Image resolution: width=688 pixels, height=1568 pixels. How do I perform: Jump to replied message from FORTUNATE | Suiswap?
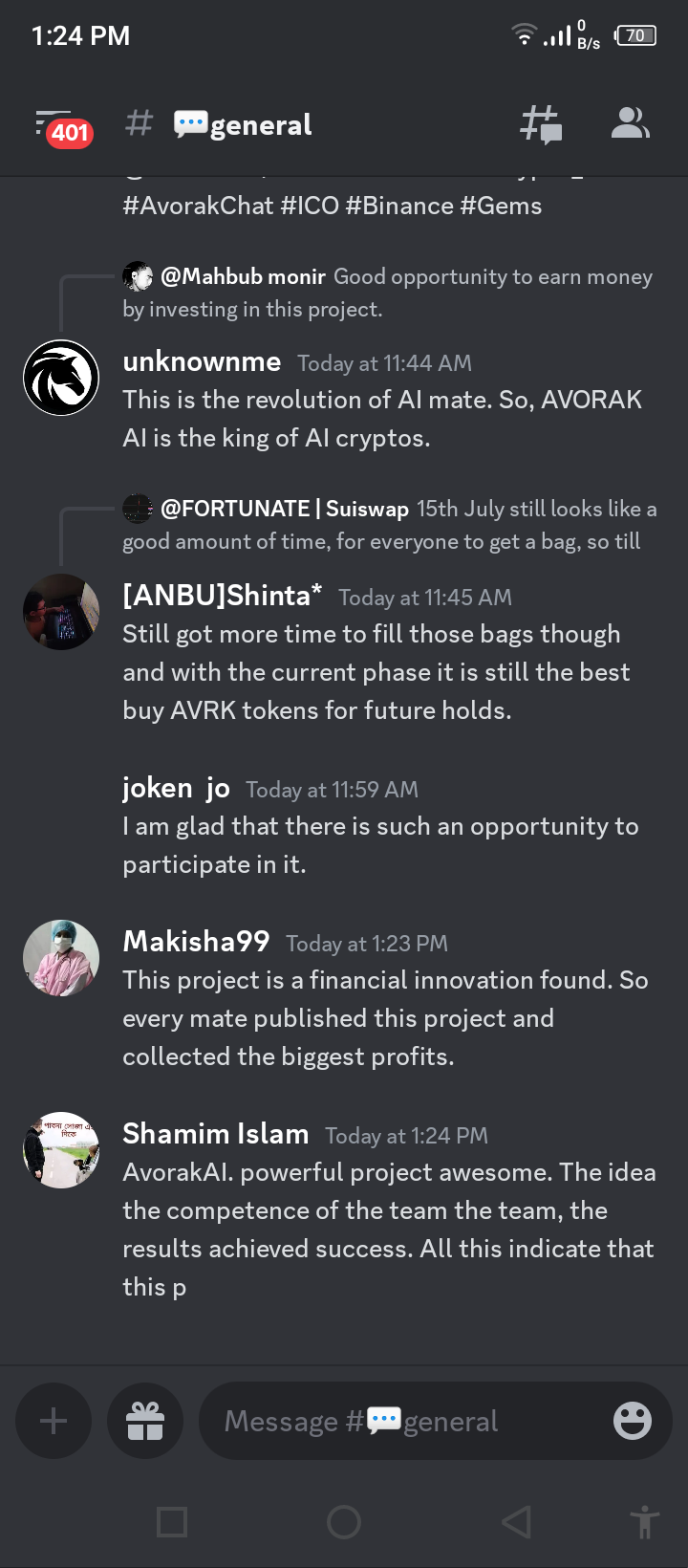[x=387, y=525]
